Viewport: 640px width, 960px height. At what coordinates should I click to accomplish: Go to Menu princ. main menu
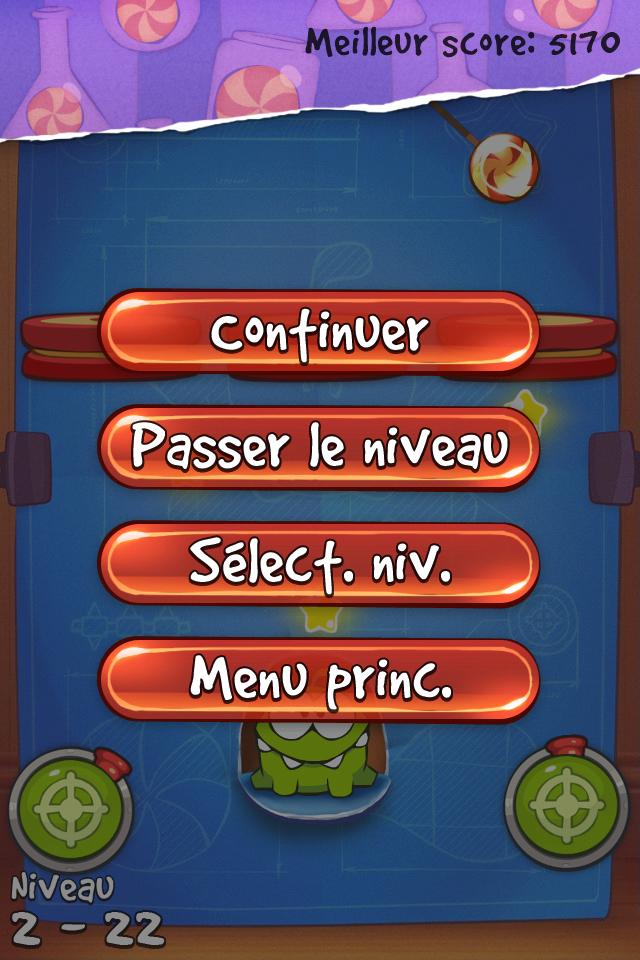point(319,680)
